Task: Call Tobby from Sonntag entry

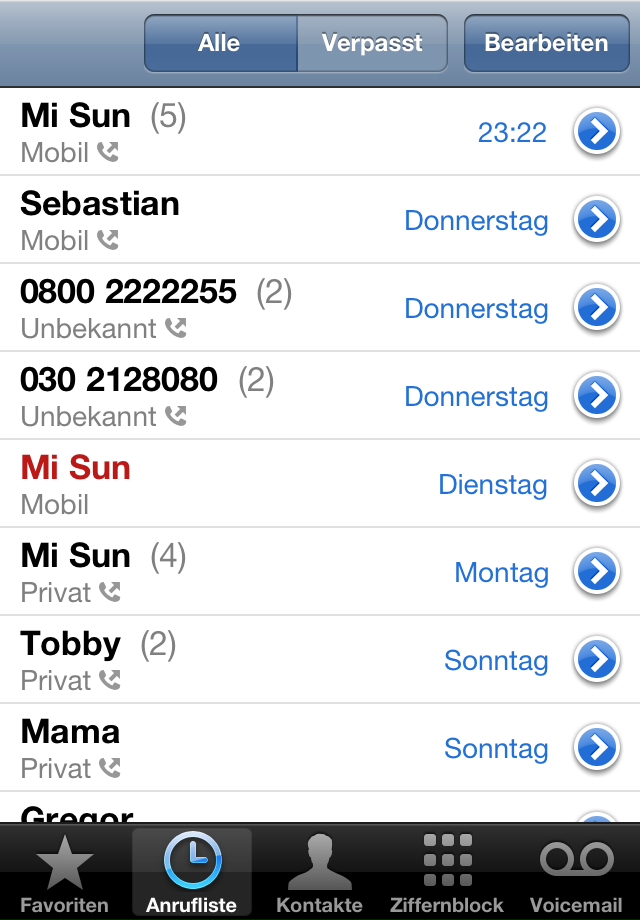Action: pos(250,660)
